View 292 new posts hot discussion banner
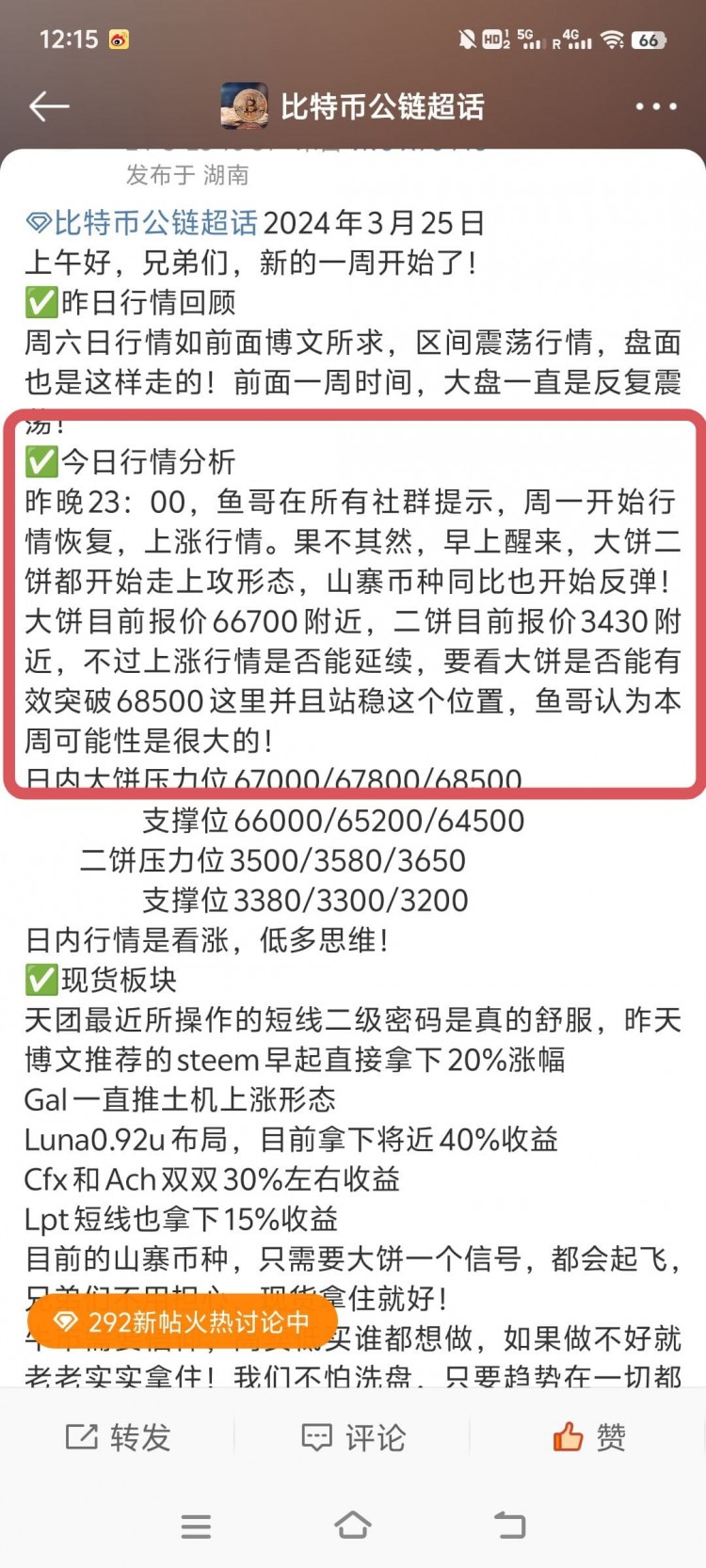Viewport: 706px width, 1568px height. [x=183, y=1322]
